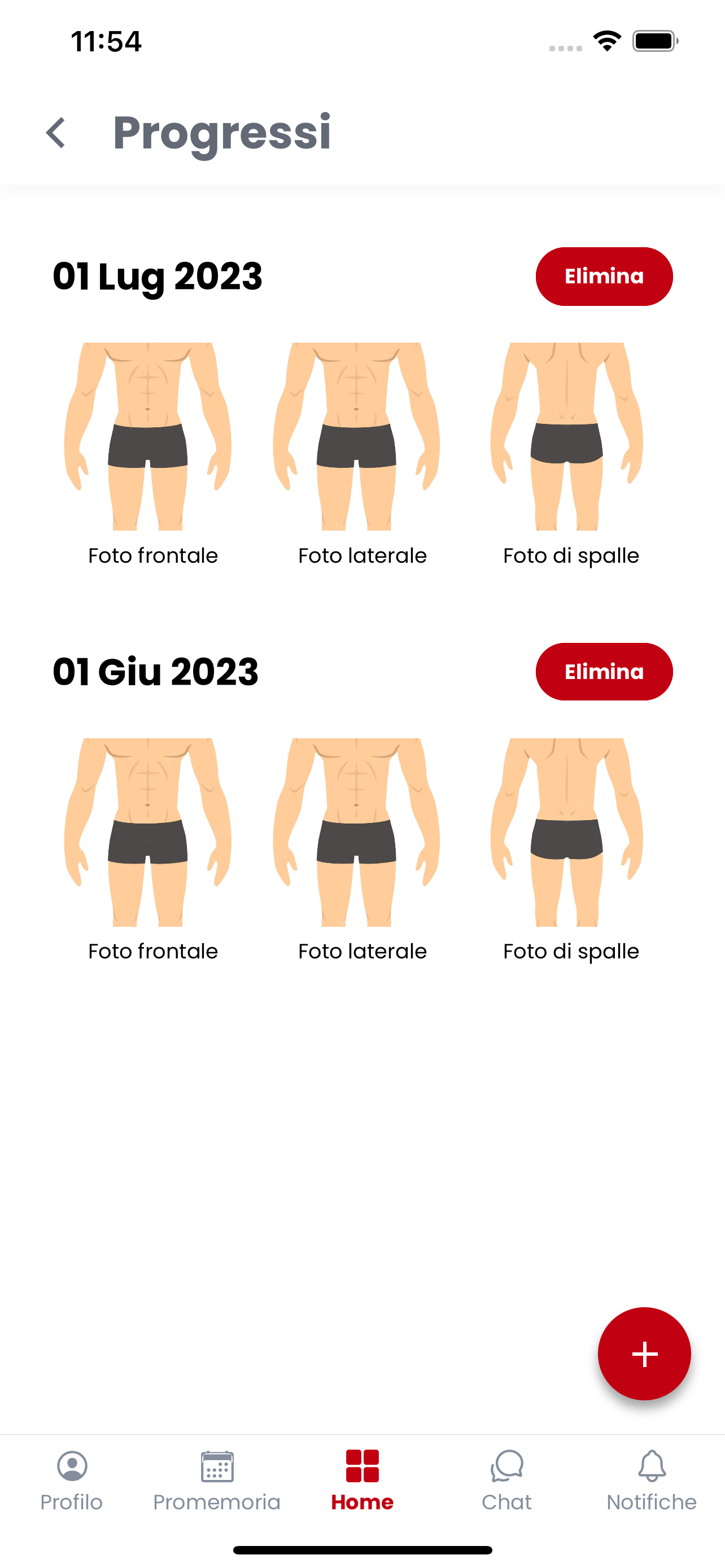View Foto laterale from 01 Giu 2023
The height and width of the screenshot is (1568, 725).
click(x=357, y=831)
